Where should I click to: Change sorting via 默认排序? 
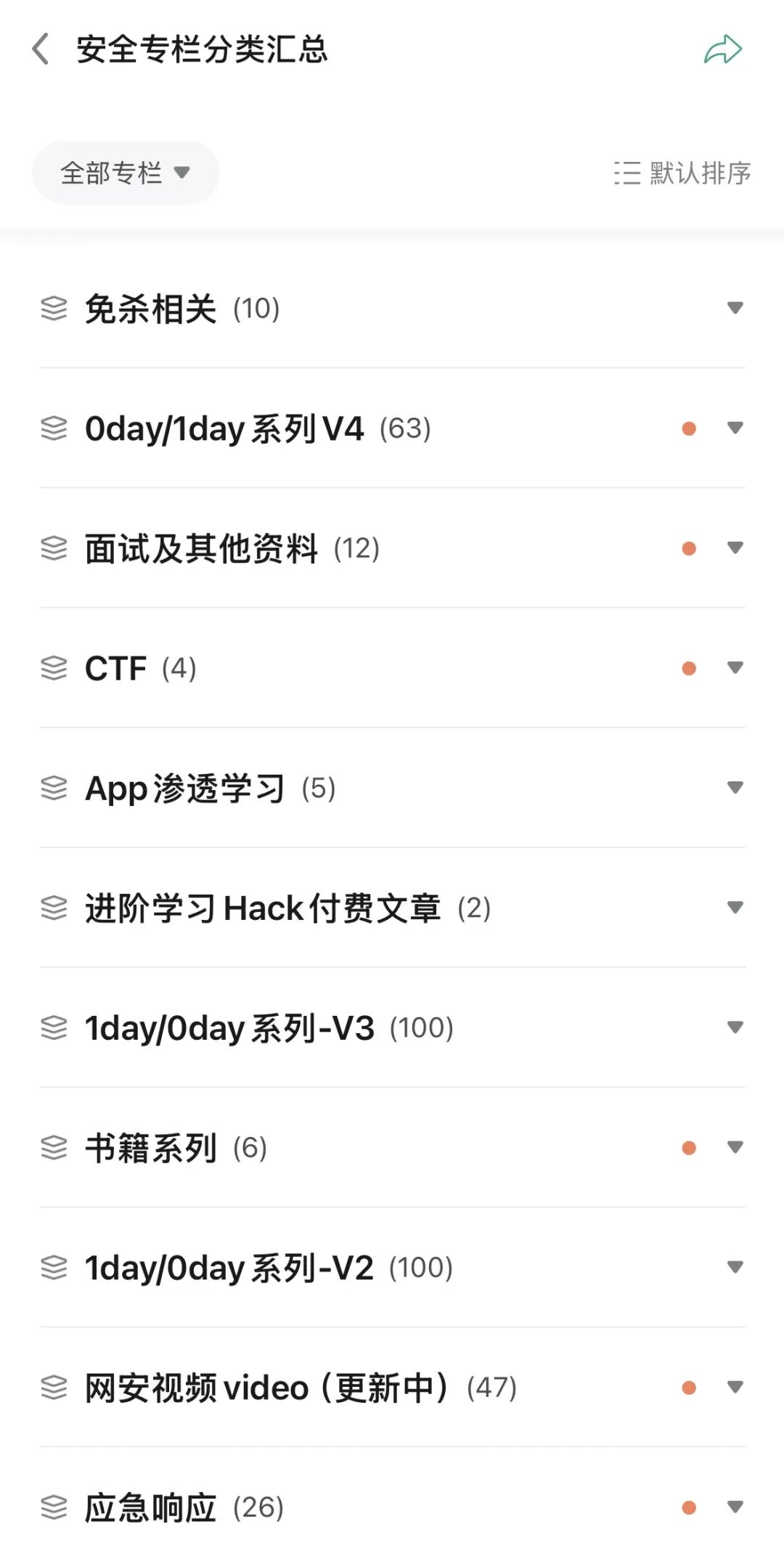point(682,173)
